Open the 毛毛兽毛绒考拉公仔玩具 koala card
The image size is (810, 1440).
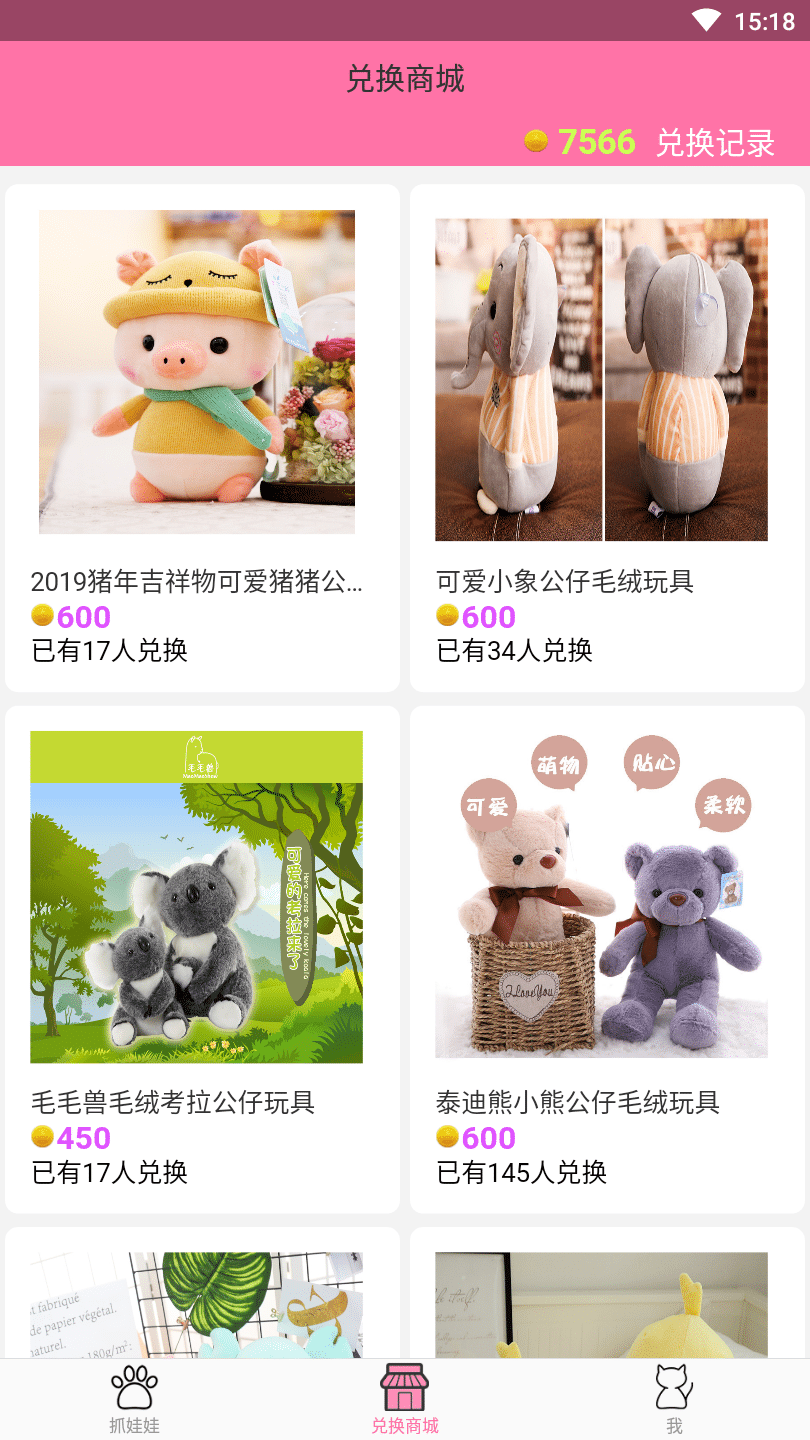pos(202,958)
